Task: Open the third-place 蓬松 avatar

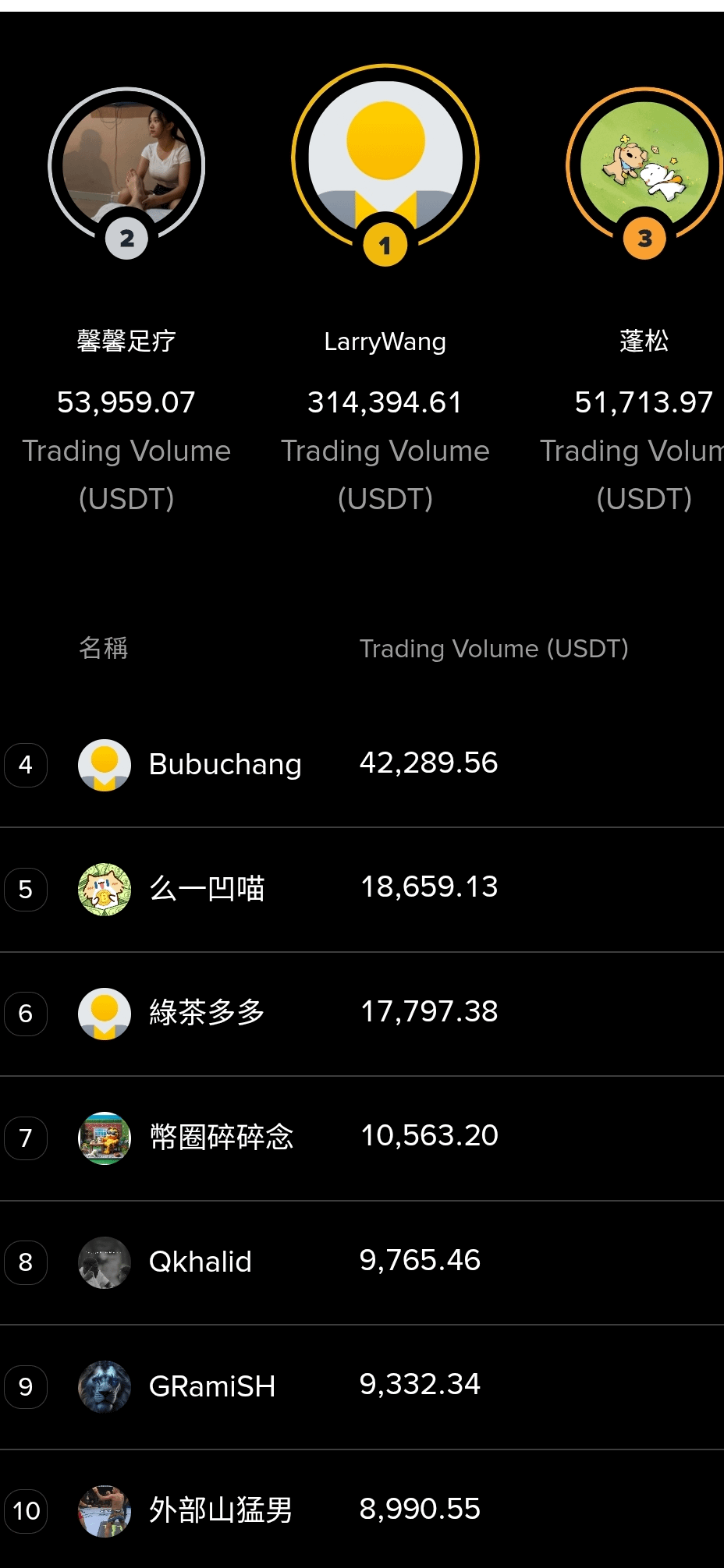Action: 644,166
